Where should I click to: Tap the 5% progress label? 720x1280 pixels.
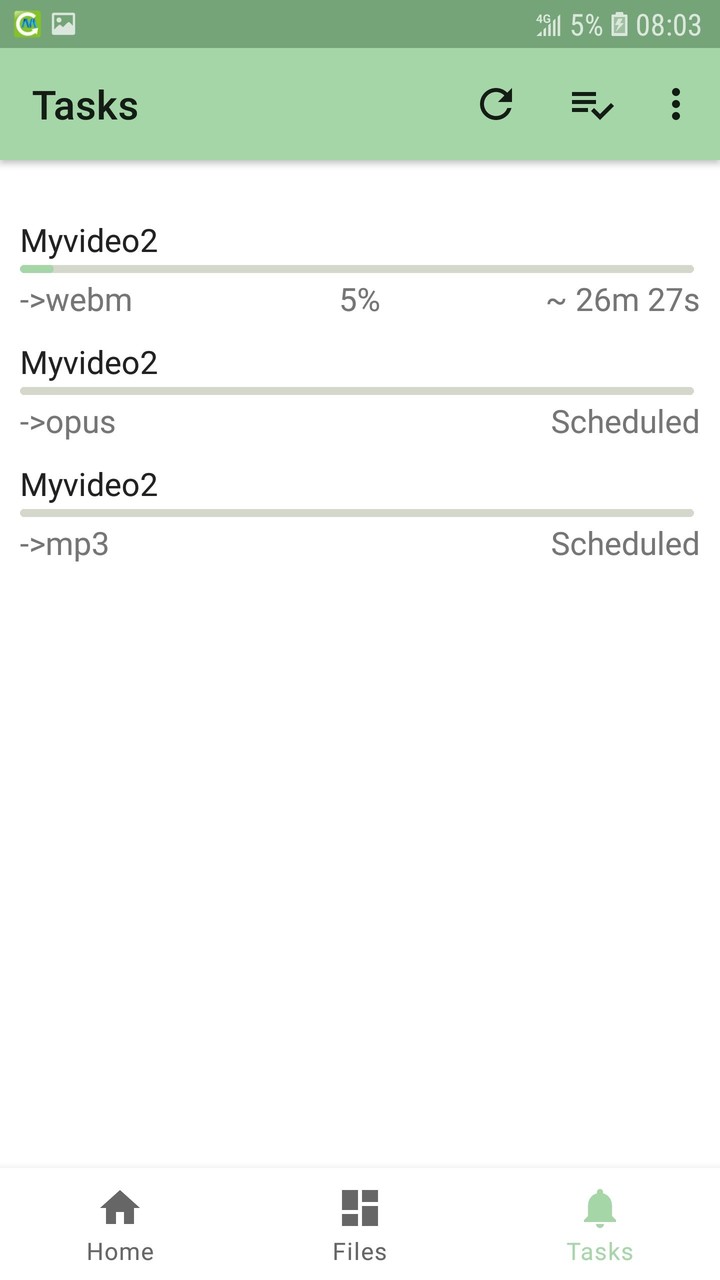coord(358,300)
